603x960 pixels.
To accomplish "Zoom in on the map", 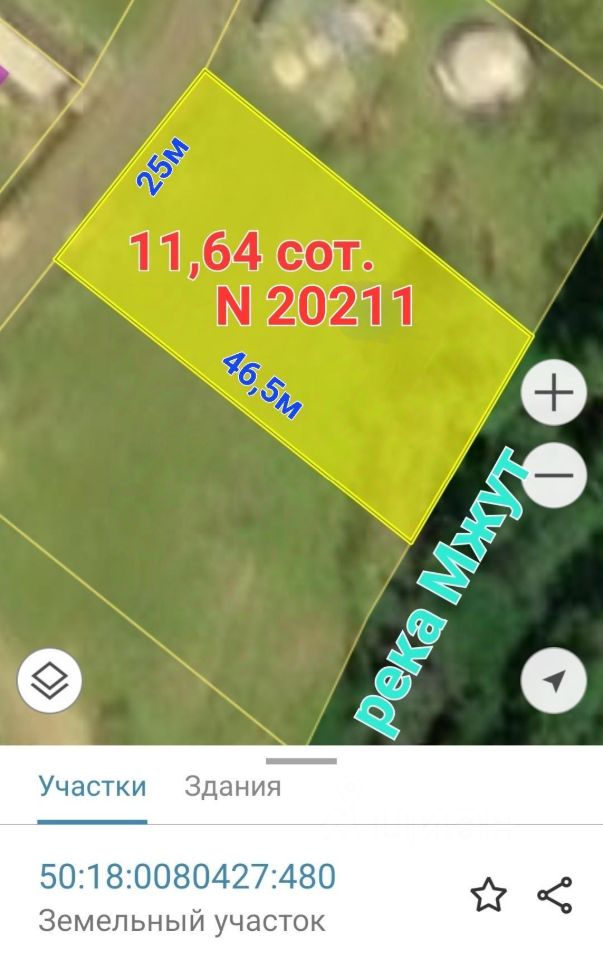I will tap(553, 393).
